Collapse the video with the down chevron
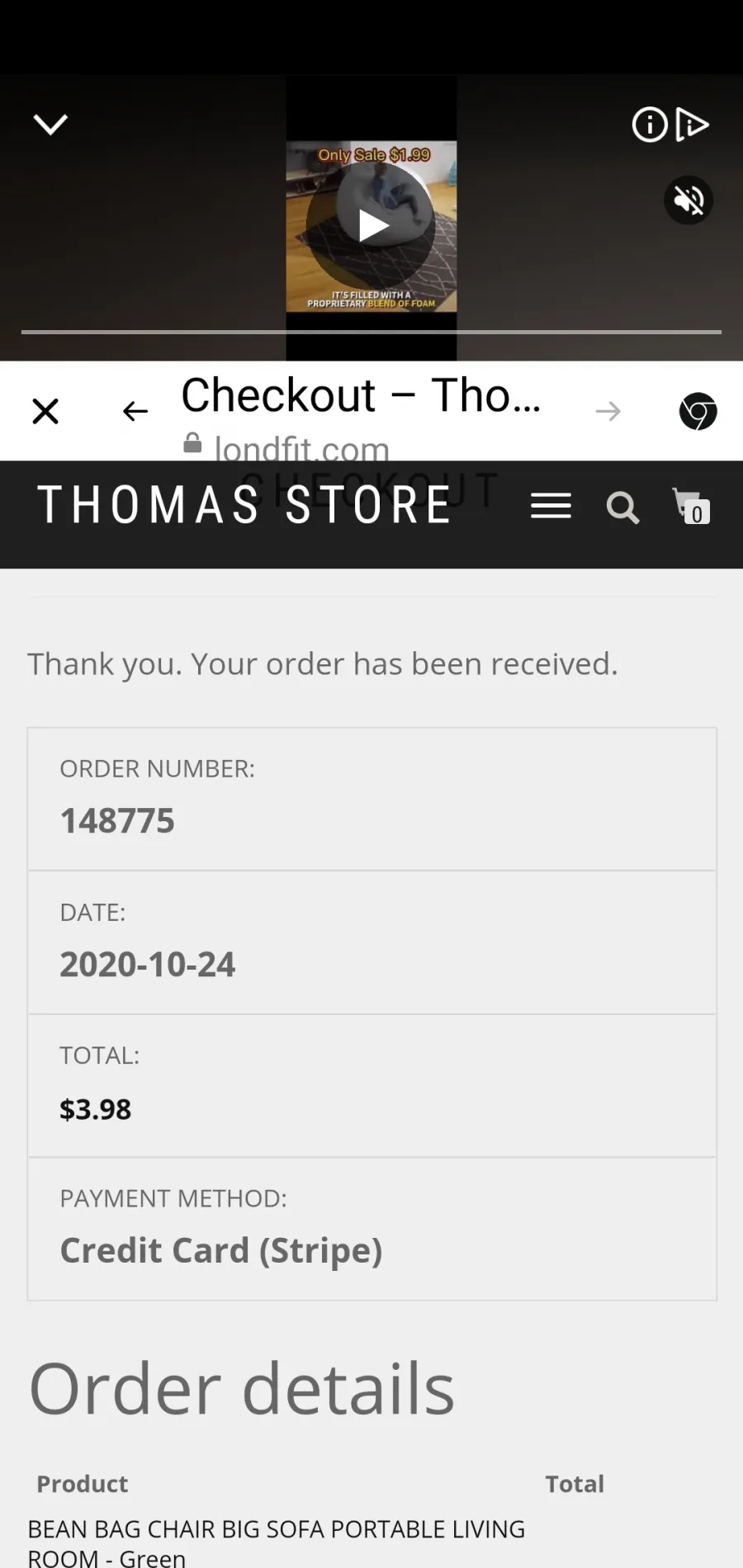Screen dimensions: 743x1568 click(50, 125)
